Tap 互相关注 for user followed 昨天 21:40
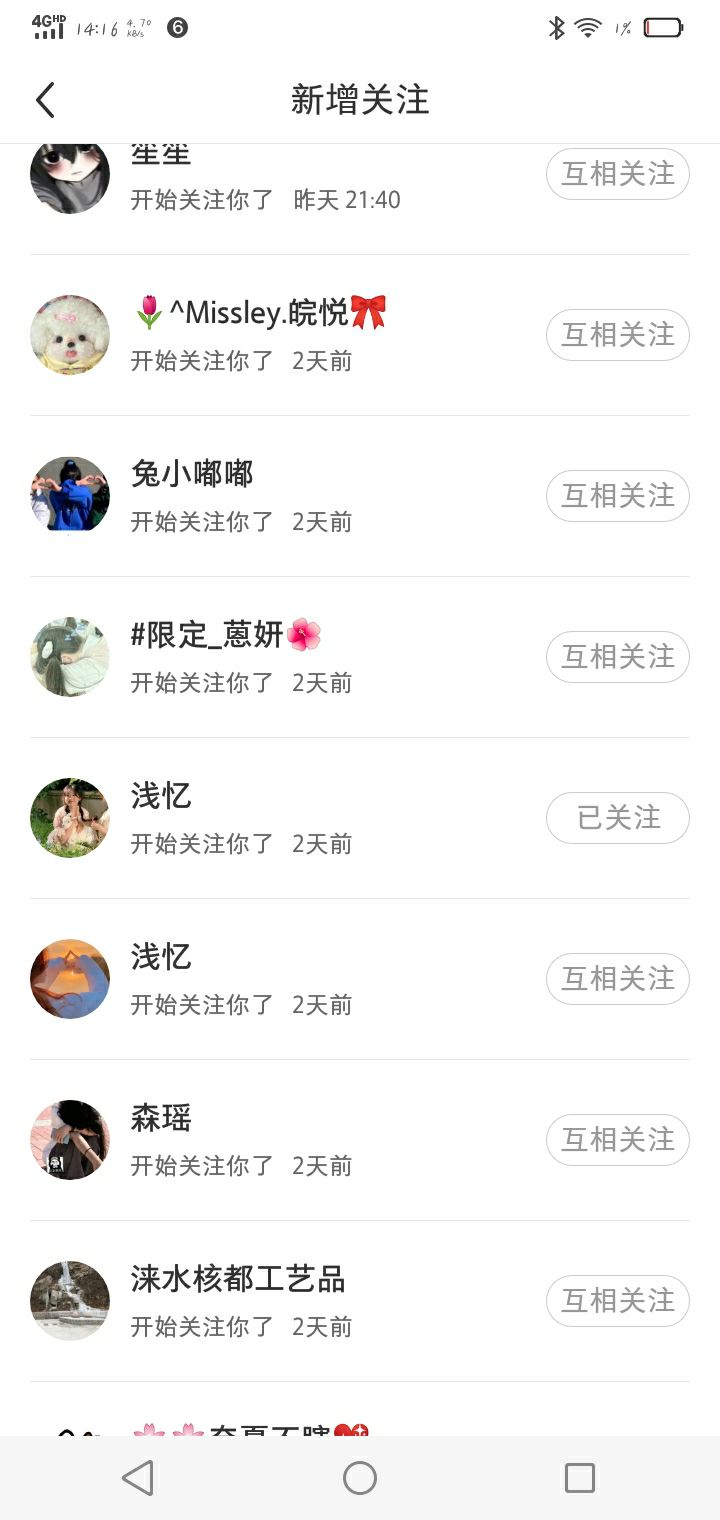This screenshot has height=1520, width=720. (x=617, y=174)
